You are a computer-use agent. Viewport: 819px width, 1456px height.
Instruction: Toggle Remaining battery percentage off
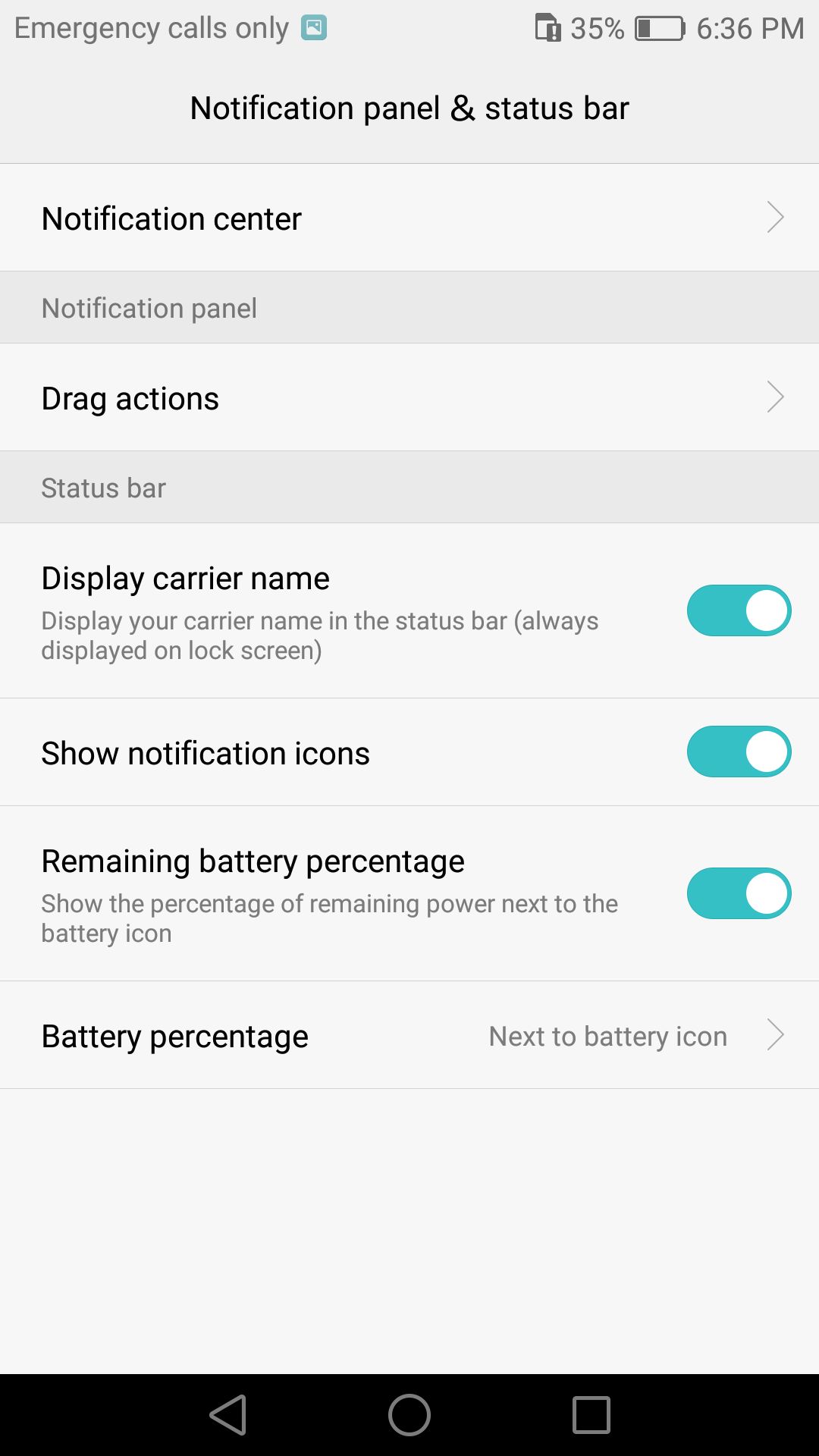coord(739,893)
